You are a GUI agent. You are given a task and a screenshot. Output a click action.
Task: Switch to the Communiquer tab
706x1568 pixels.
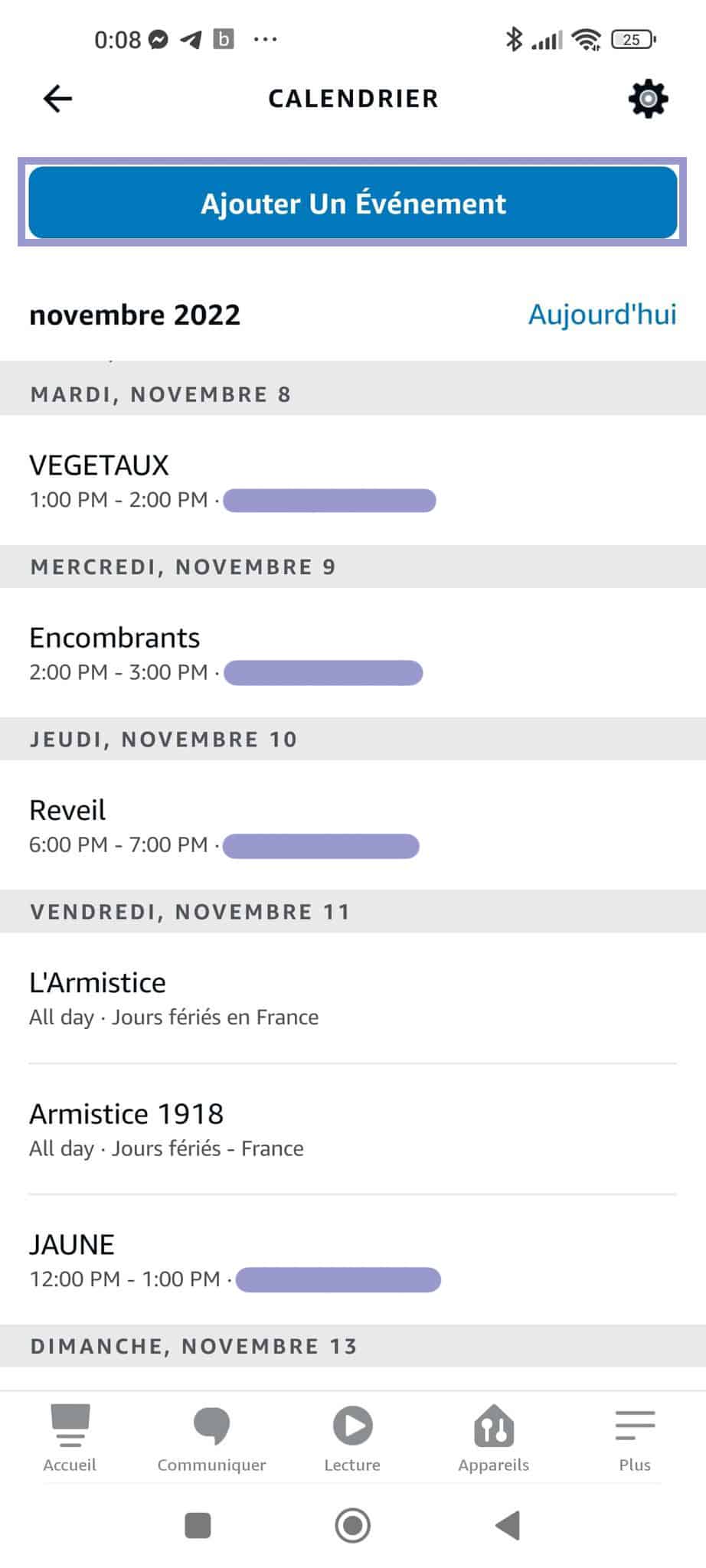coord(211,1438)
